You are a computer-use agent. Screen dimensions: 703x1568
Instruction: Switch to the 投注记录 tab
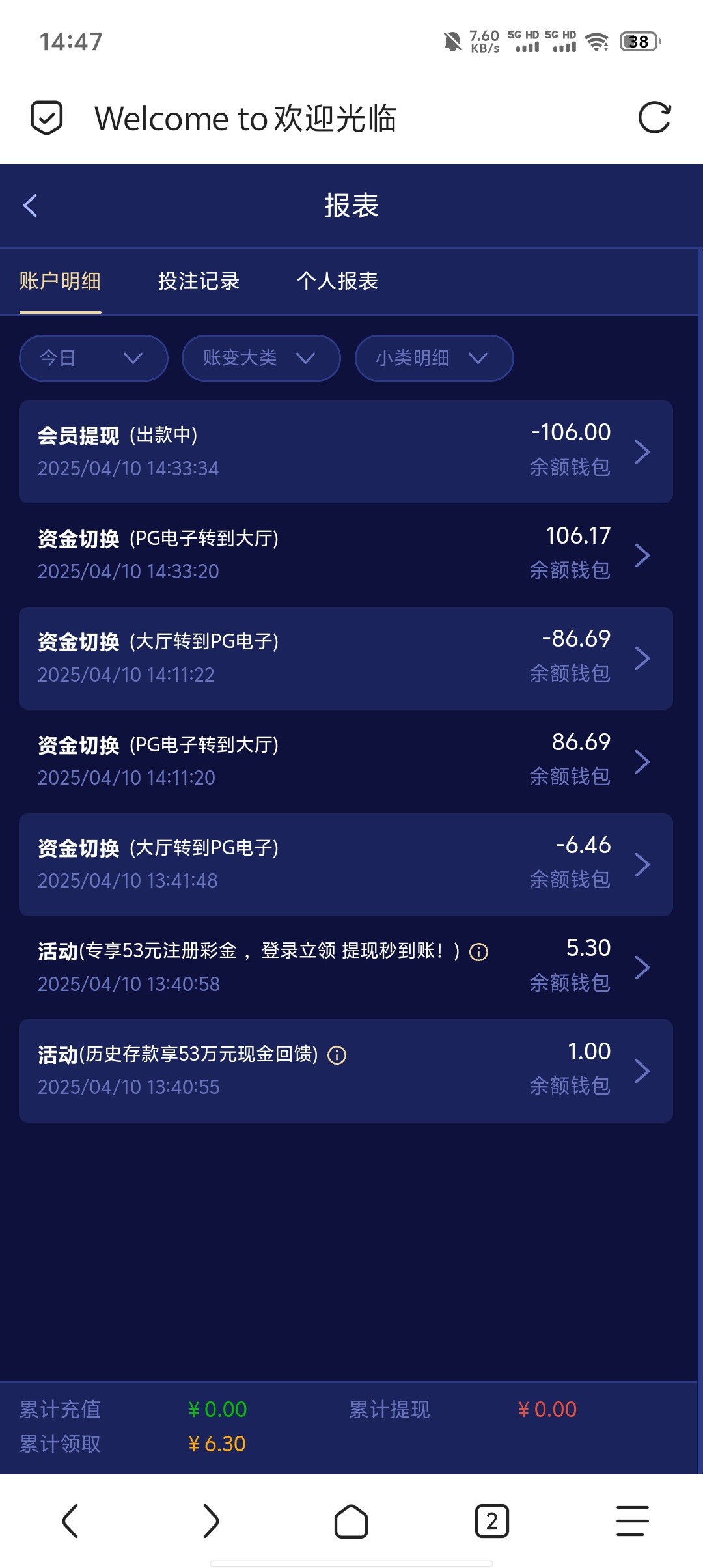199,281
